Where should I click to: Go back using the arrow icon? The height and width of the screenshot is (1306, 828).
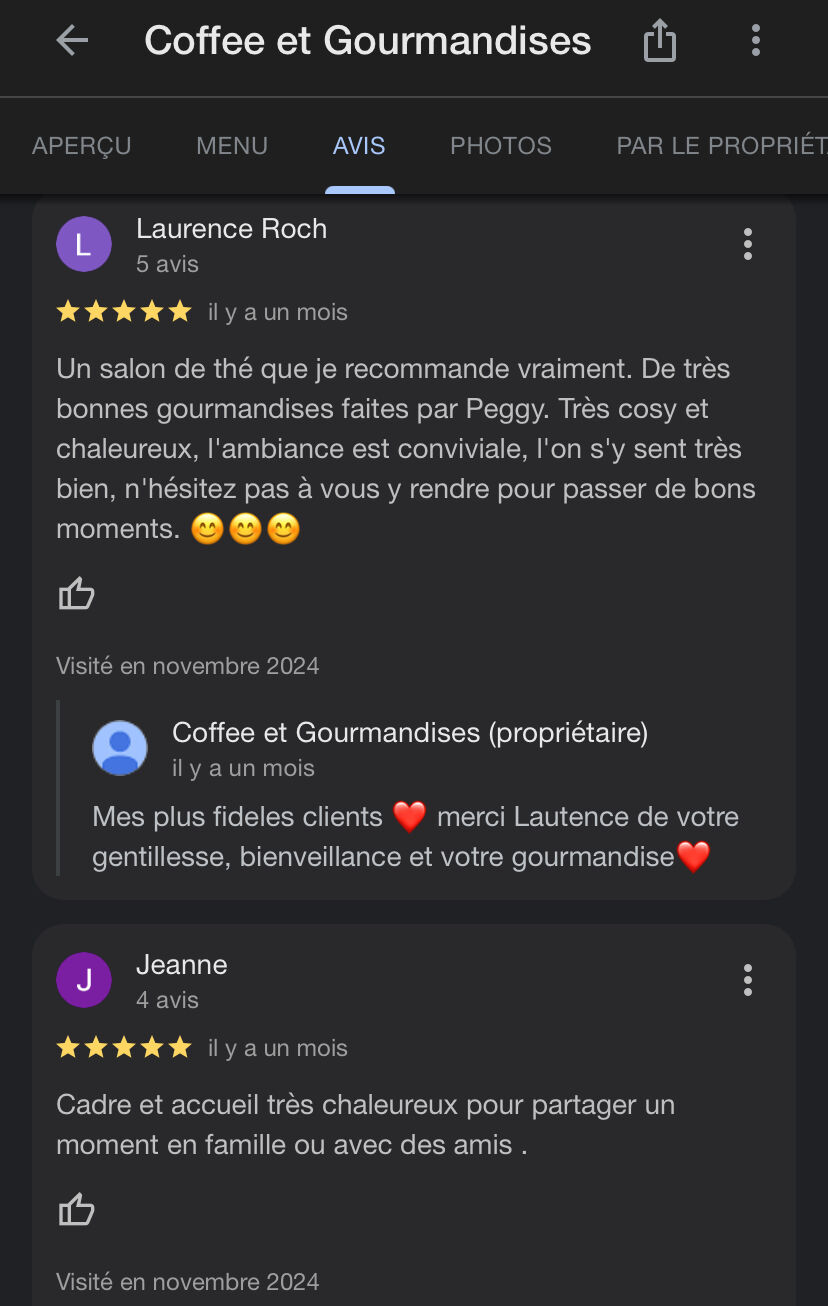click(72, 41)
